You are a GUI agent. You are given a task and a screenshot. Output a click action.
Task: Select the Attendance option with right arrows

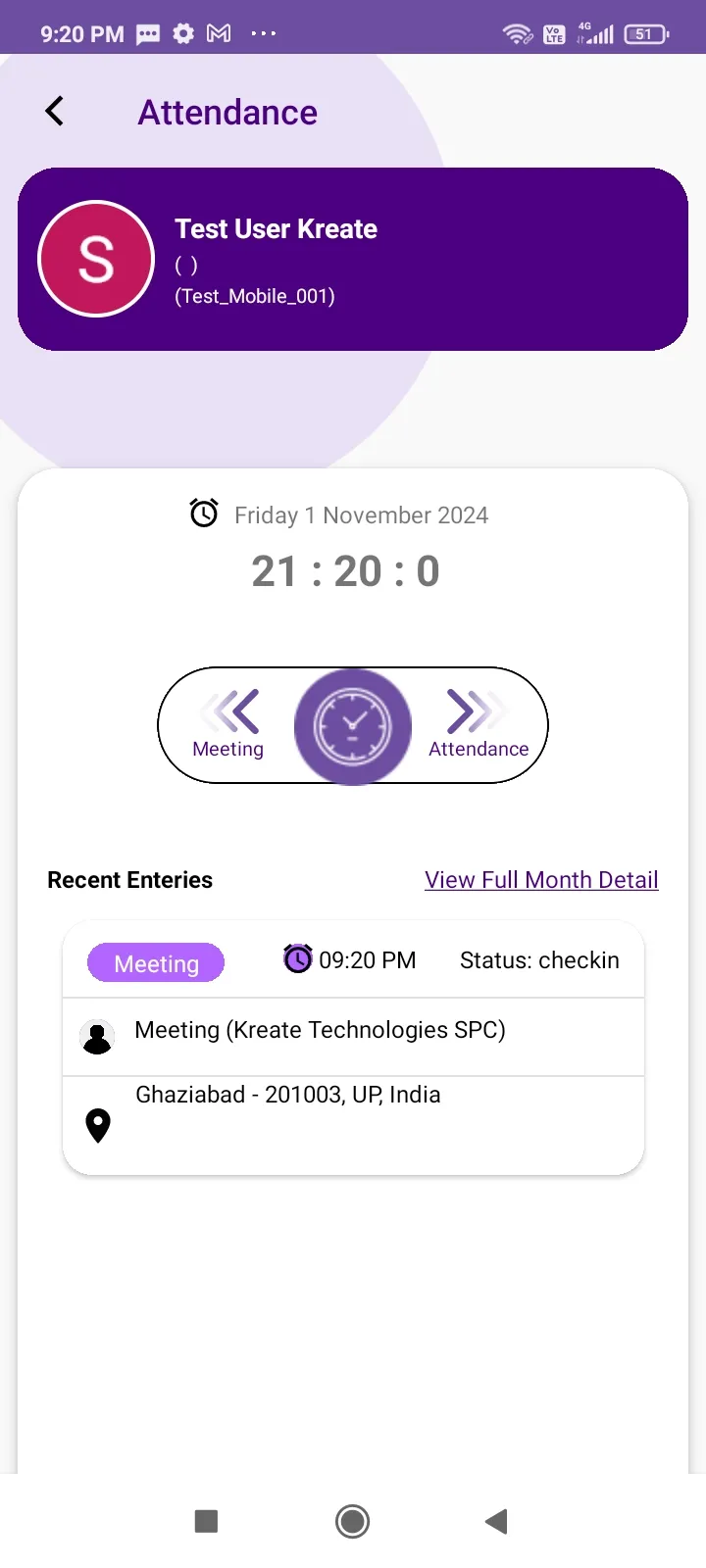478,726
